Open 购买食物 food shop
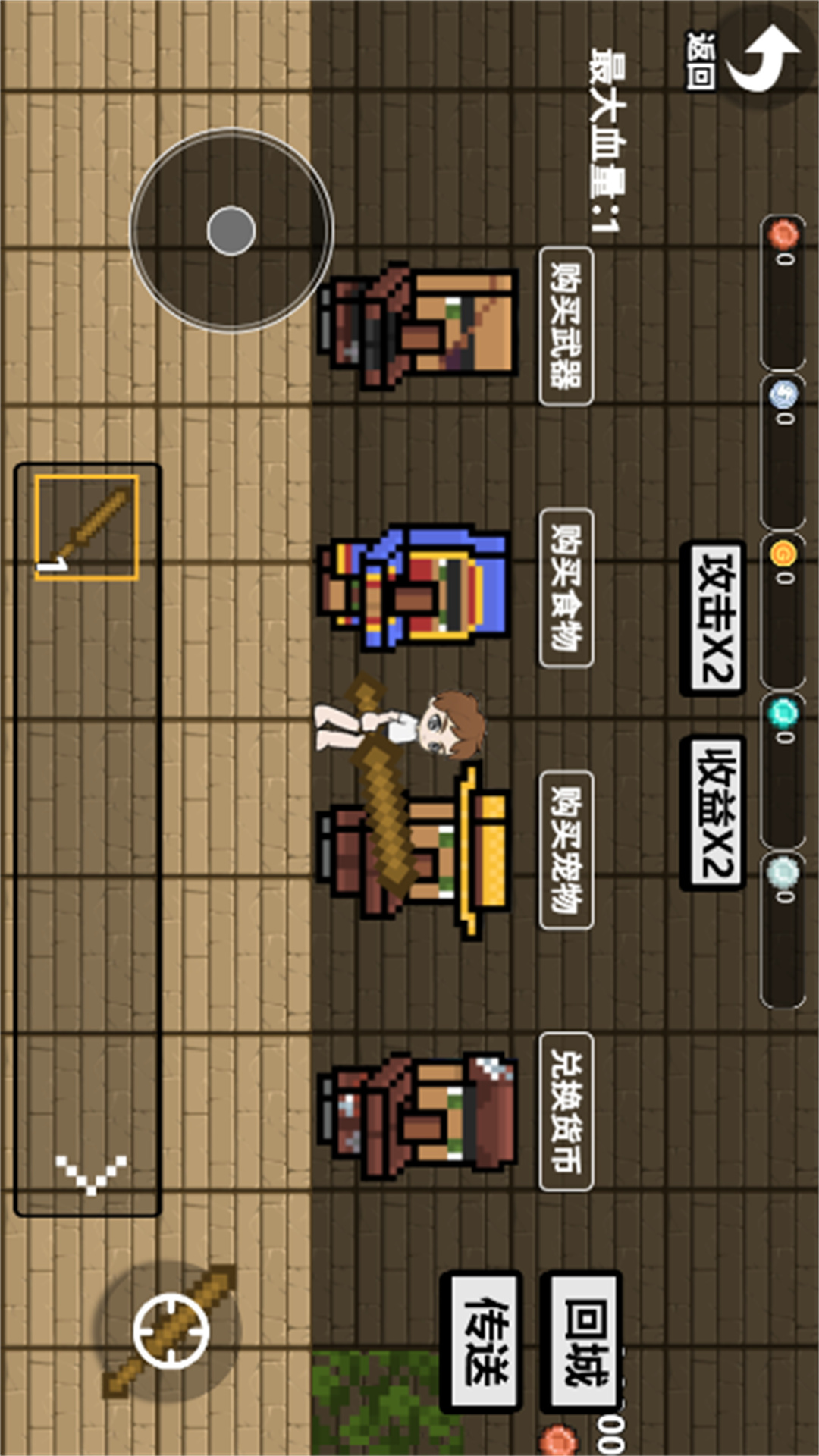The image size is (819, 1456). click(566, 587)
